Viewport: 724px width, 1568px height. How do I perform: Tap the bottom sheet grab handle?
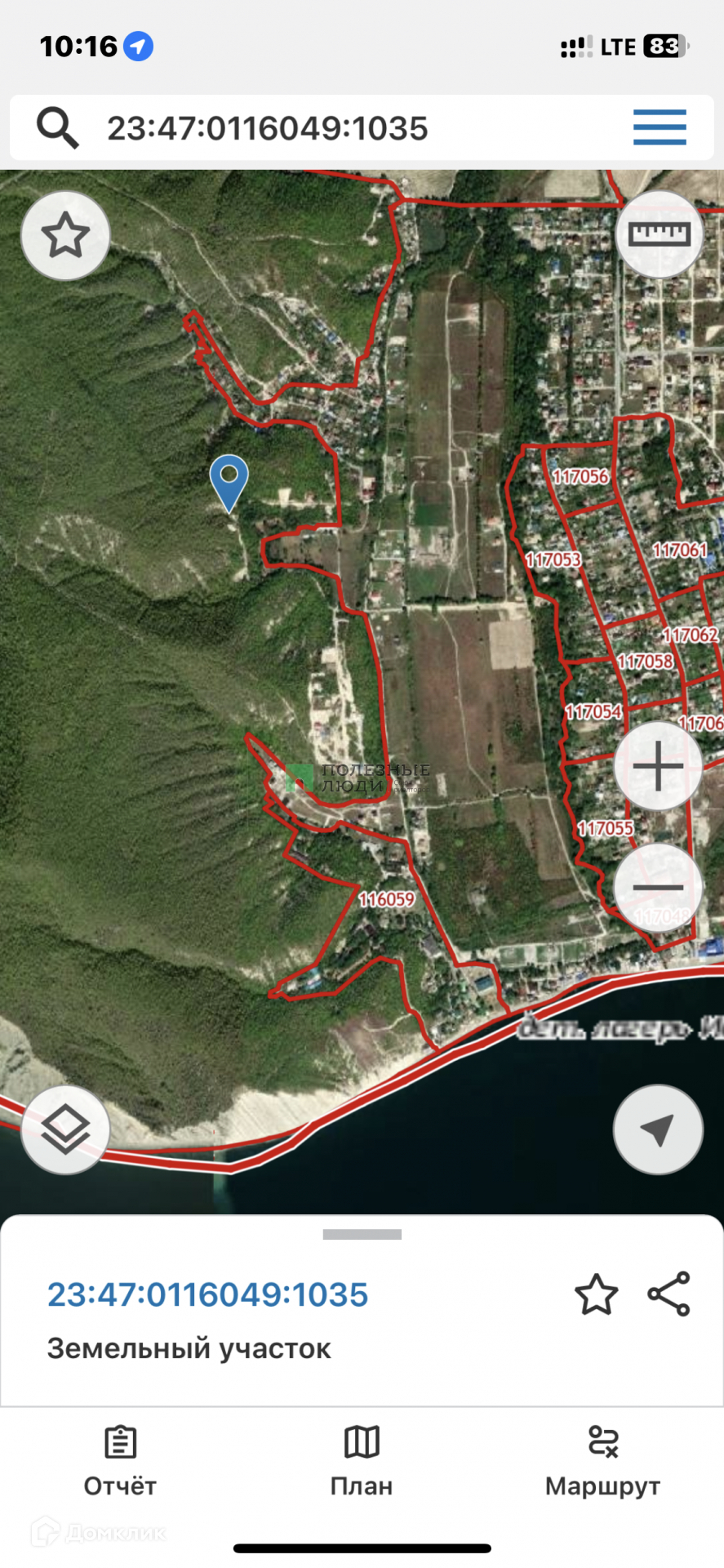pyautogui.click(x=362, y=1235)
